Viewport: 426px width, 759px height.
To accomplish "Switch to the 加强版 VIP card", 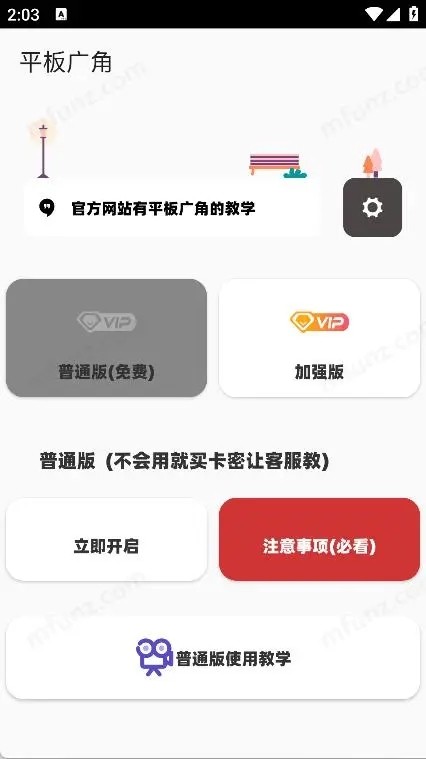I will click(x=320, y=338).
